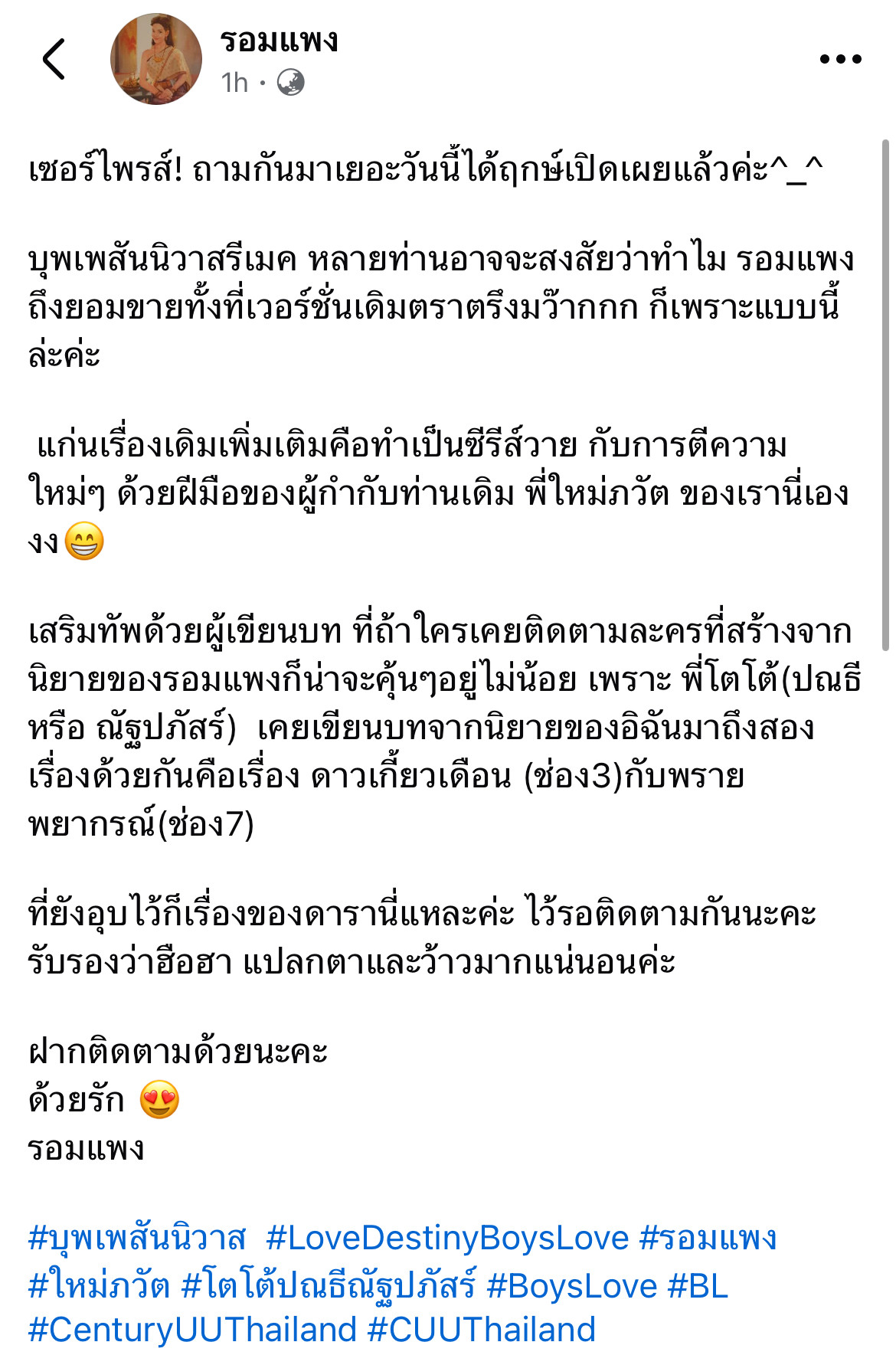Open the three-dot overflow menu
896x1355 pixels.
point(840,59)
